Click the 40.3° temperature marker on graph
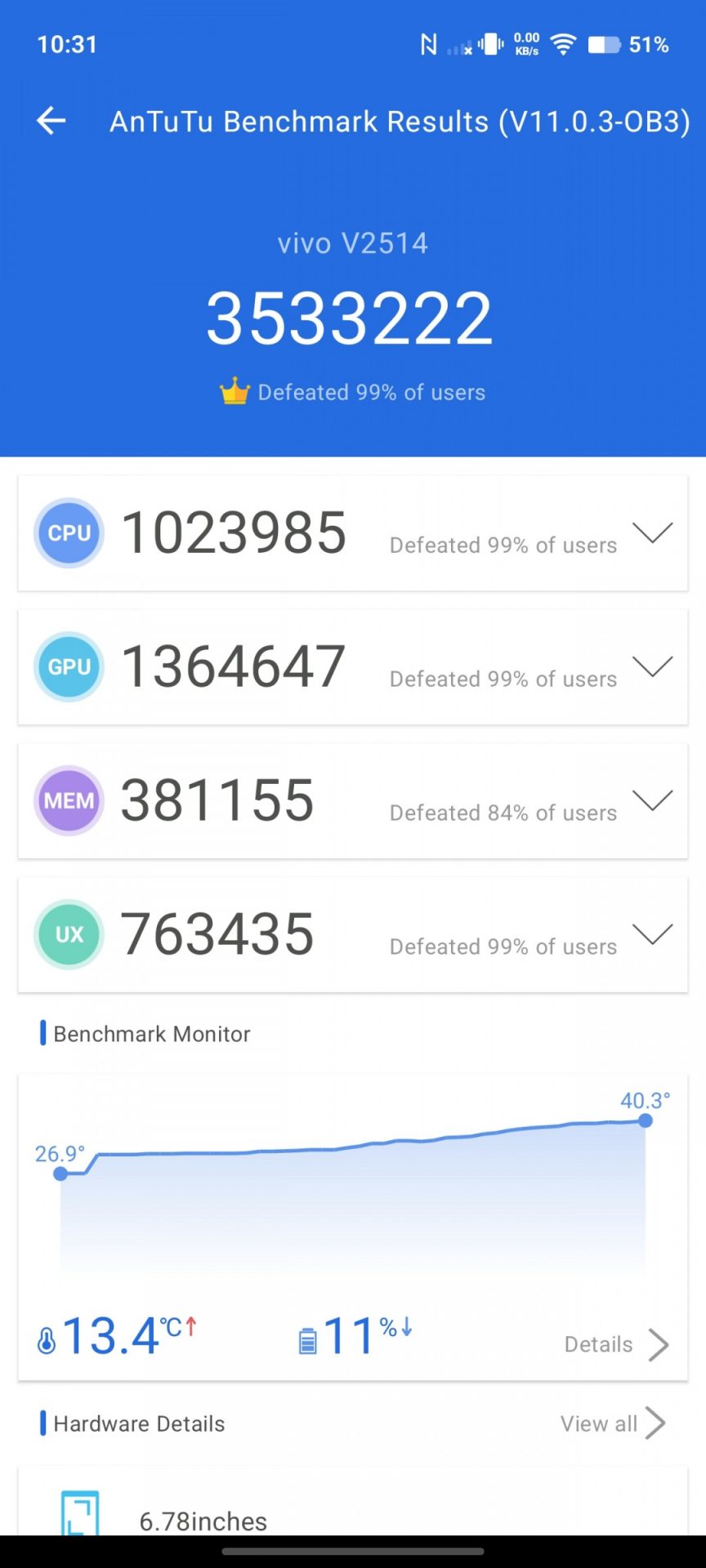The width and height of the screenshot is (706, 1568). (x=646, y=1121)
